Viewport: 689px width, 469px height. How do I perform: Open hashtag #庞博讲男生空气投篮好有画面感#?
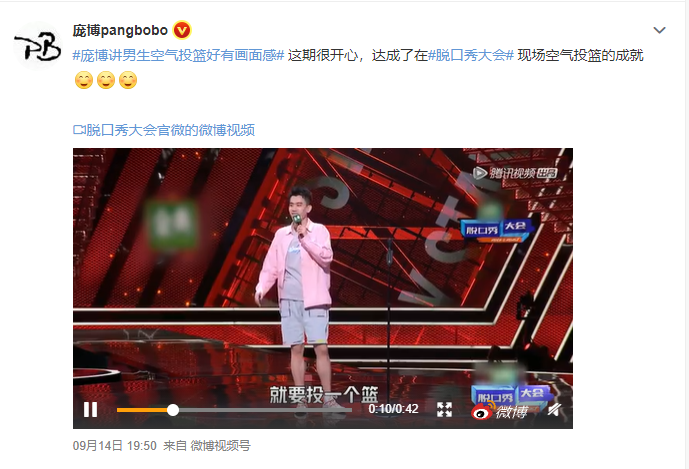(x=178, y=56)
